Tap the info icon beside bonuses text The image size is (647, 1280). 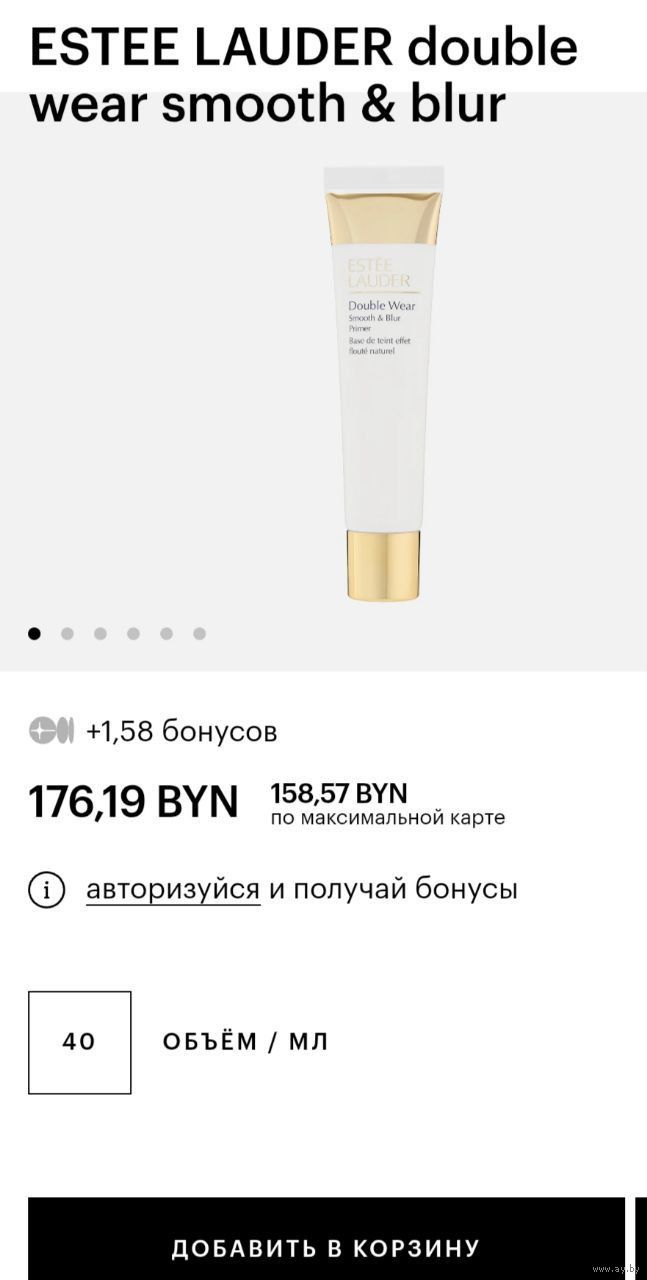point(46,889)
